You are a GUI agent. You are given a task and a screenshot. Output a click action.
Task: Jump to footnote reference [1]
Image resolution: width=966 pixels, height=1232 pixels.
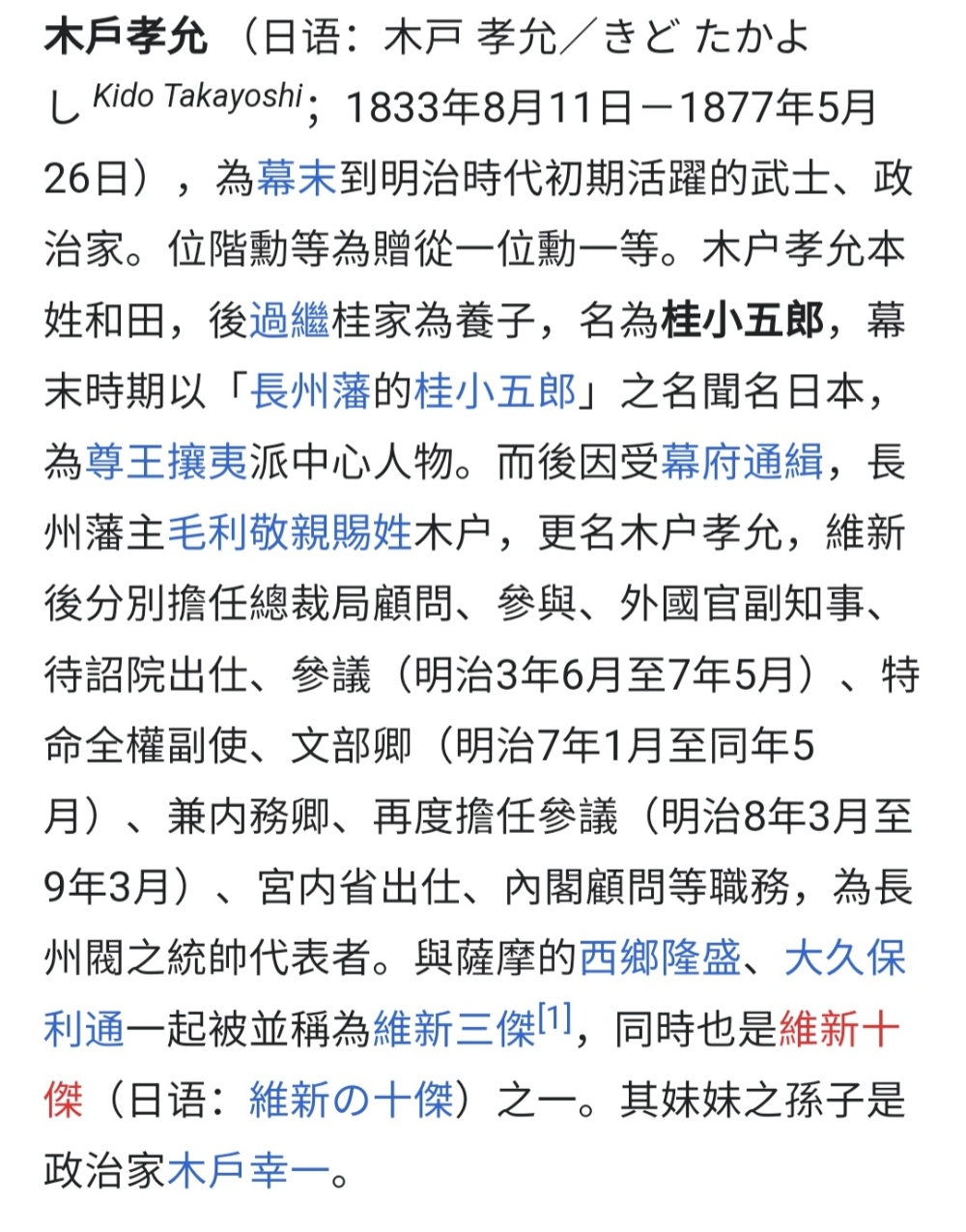(554, 1017)
